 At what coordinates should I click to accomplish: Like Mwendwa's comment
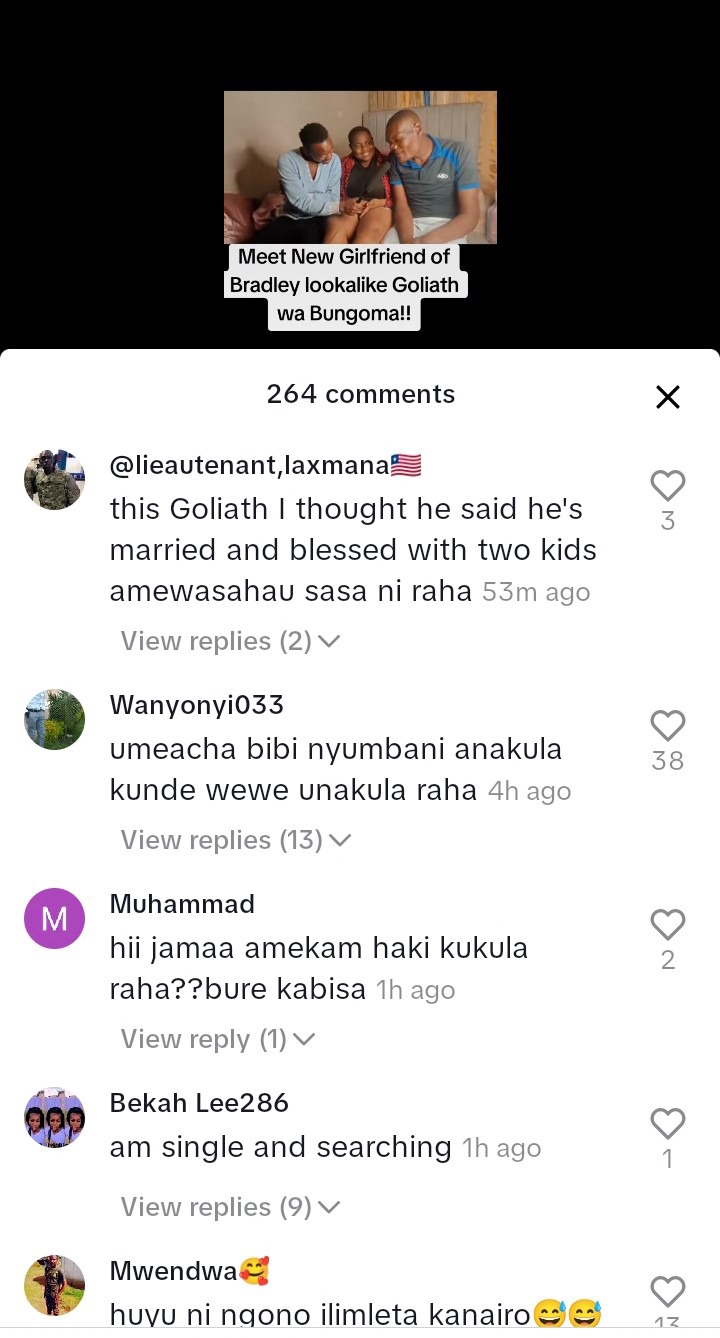pos(668,1292)
